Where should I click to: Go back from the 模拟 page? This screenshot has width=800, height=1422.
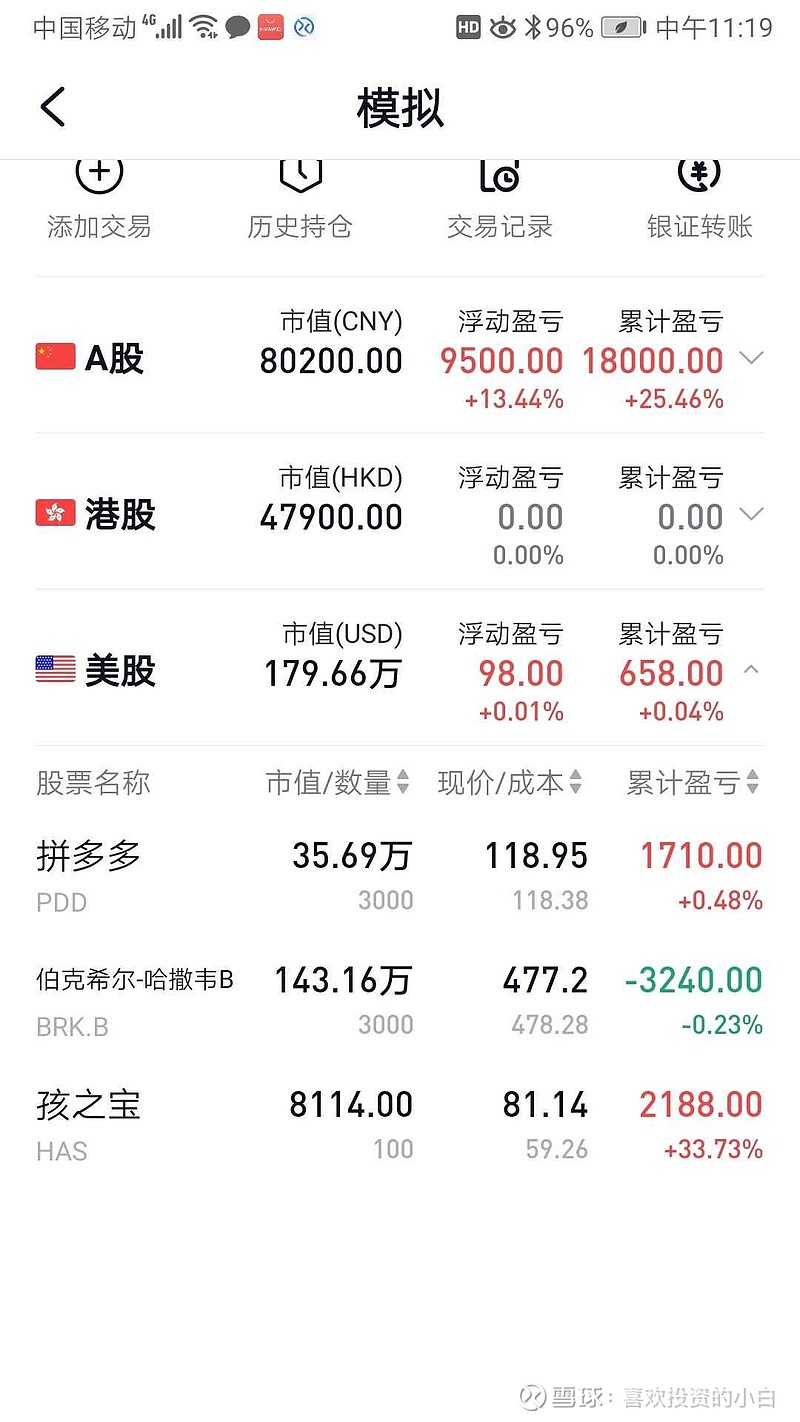tap(53, 107)
